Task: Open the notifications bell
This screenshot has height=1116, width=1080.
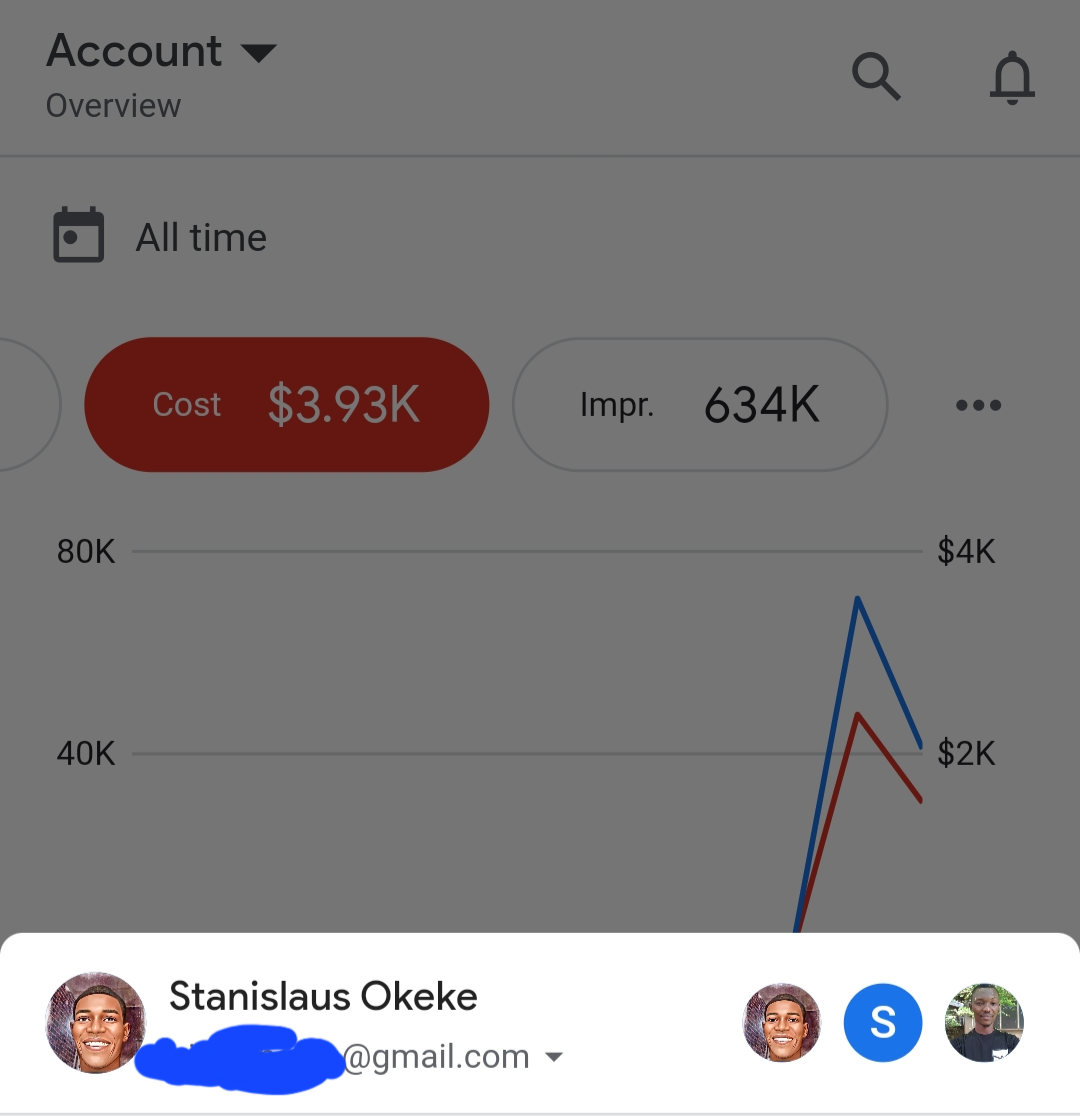Action: (1013, 77)
